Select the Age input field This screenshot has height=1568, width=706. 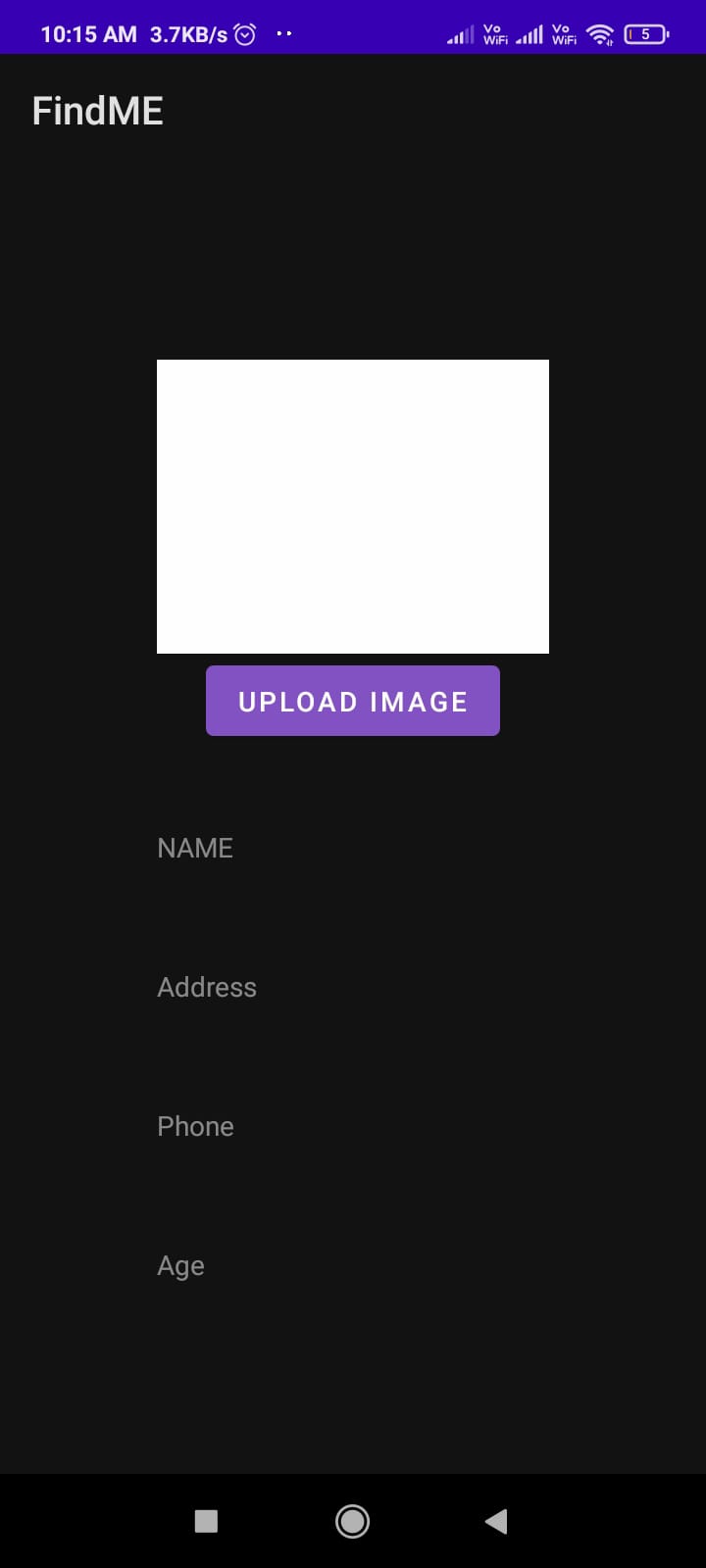point(353,1265)
